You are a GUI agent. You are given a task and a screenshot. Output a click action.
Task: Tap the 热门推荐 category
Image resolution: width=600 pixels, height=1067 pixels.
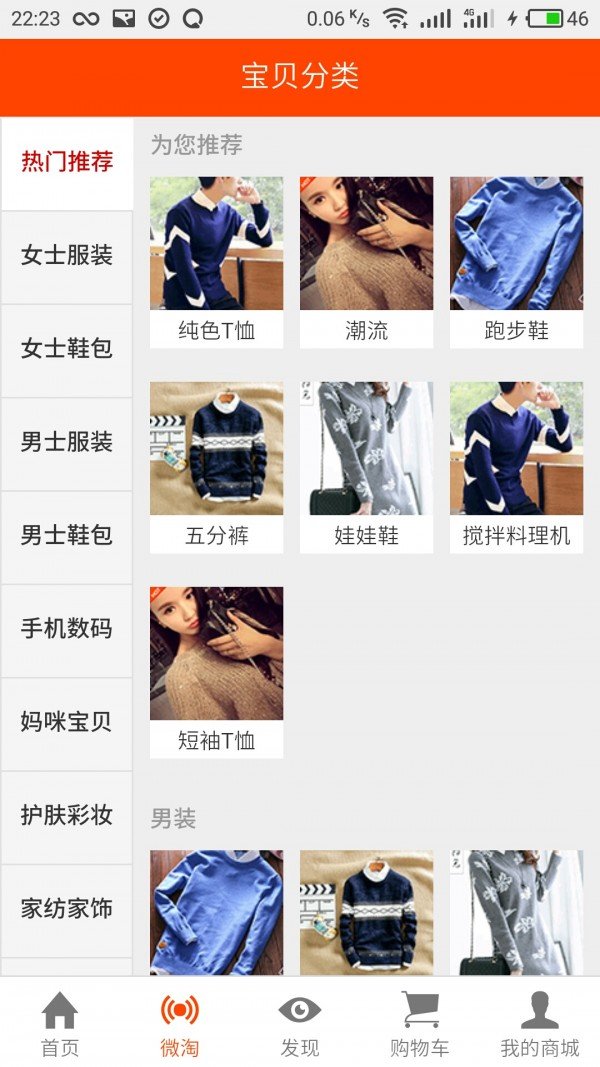[67, 162]
